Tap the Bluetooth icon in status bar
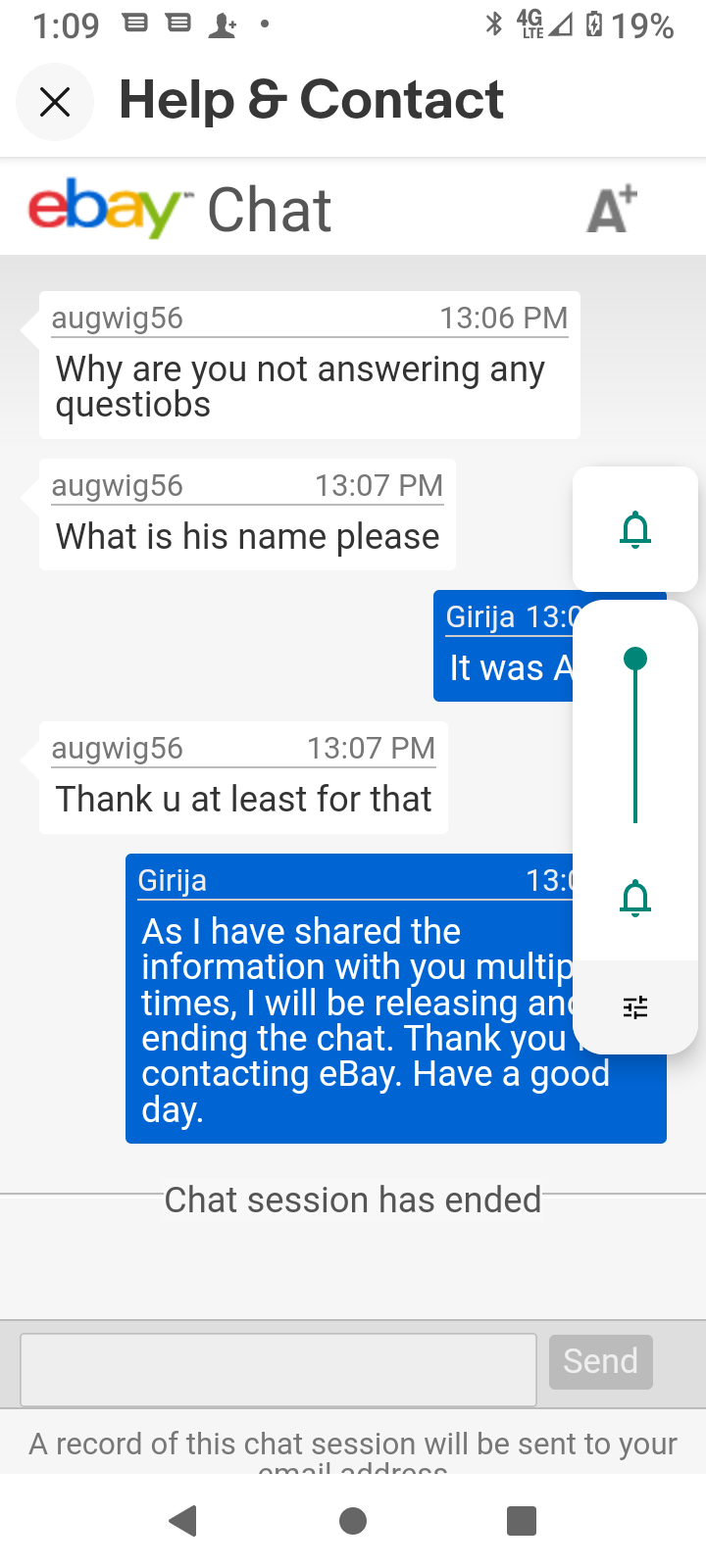 (494, 25)
